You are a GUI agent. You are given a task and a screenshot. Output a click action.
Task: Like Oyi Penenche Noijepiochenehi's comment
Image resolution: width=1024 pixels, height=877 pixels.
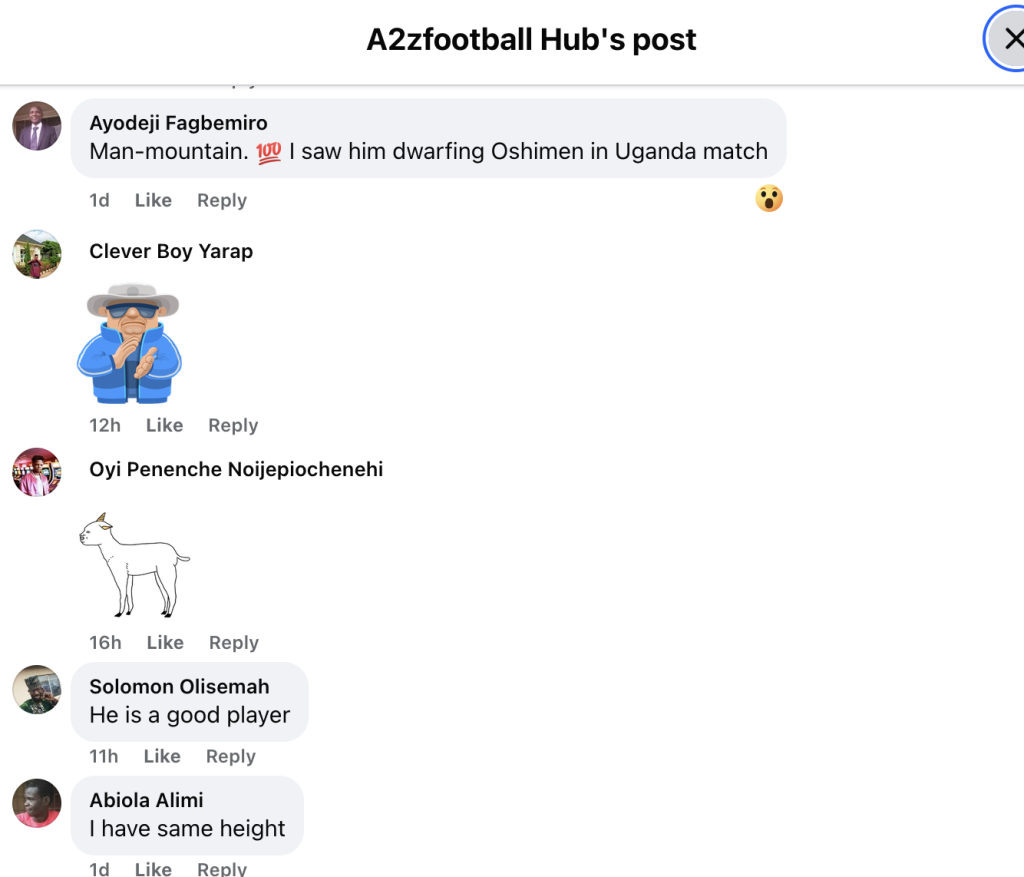coord(165,642)
